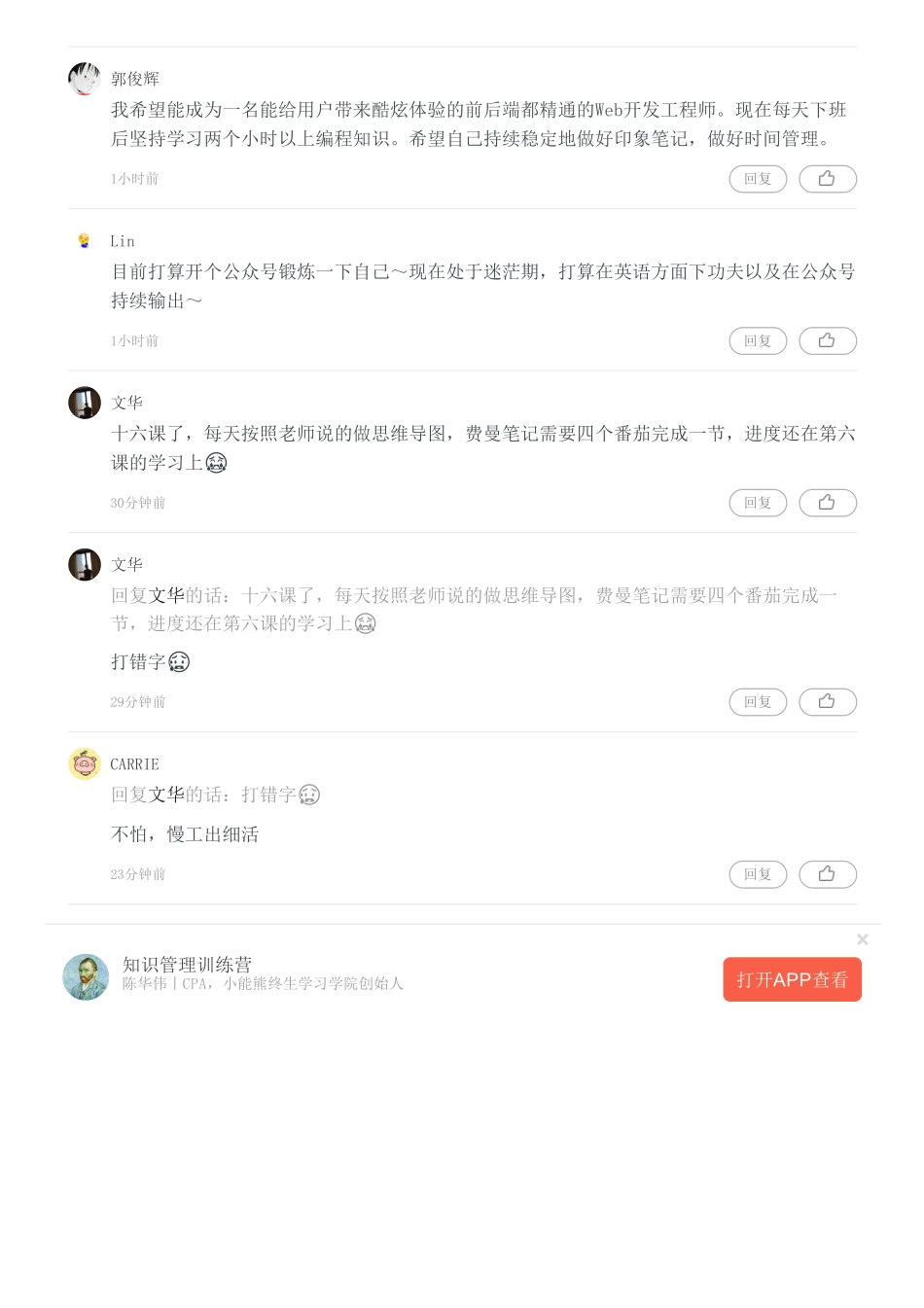Like 文华's 打错字 comment
Viewport: 924px width, 1308px height.
point(827,702)
